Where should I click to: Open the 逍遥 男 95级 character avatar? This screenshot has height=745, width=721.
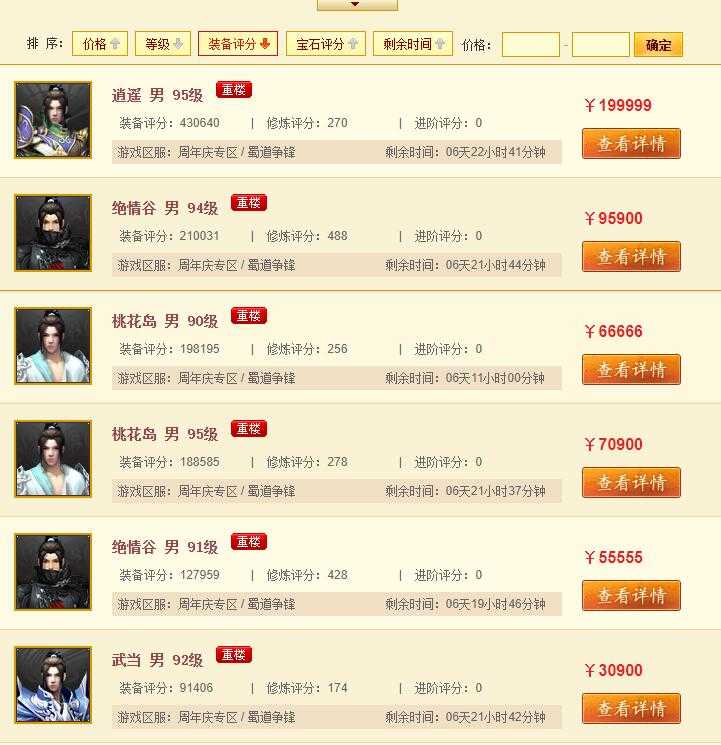(53, 120)
